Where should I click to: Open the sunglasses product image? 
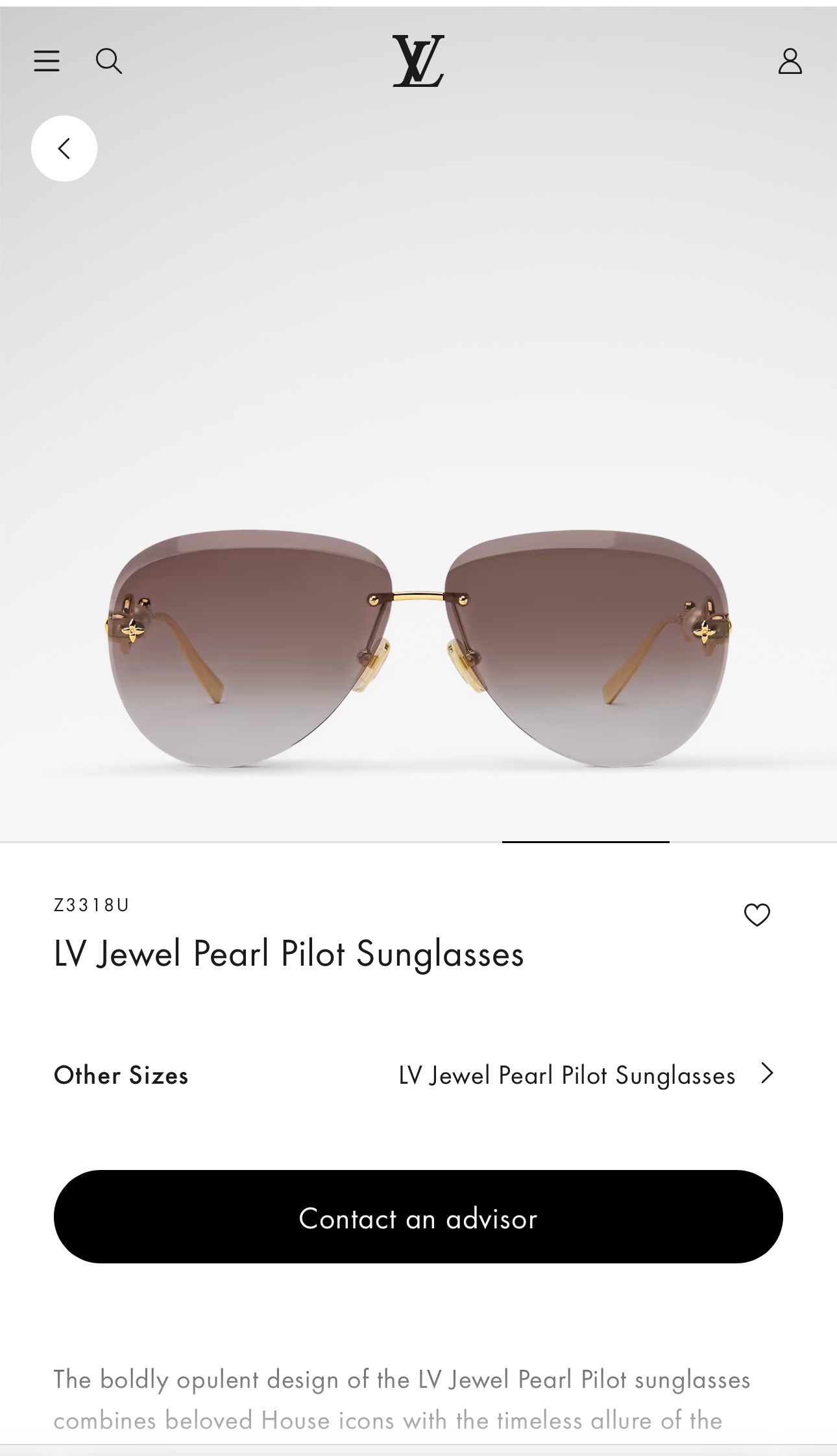(418, 647)
